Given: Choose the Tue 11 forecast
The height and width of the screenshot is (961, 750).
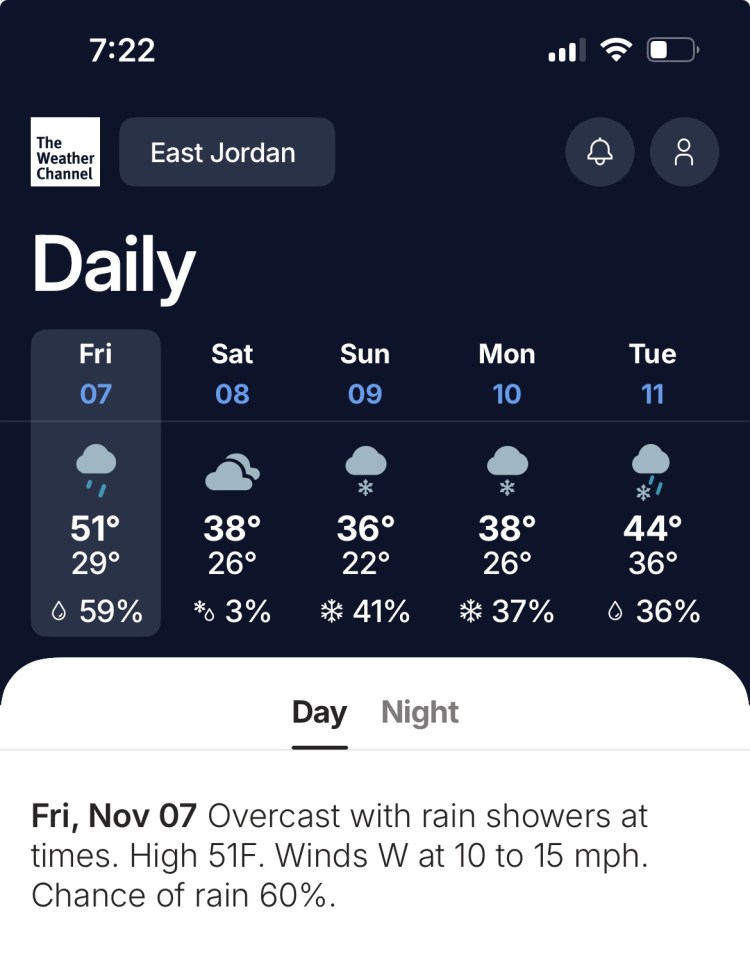Looking at the screenshot, I should tap(652, 482).
